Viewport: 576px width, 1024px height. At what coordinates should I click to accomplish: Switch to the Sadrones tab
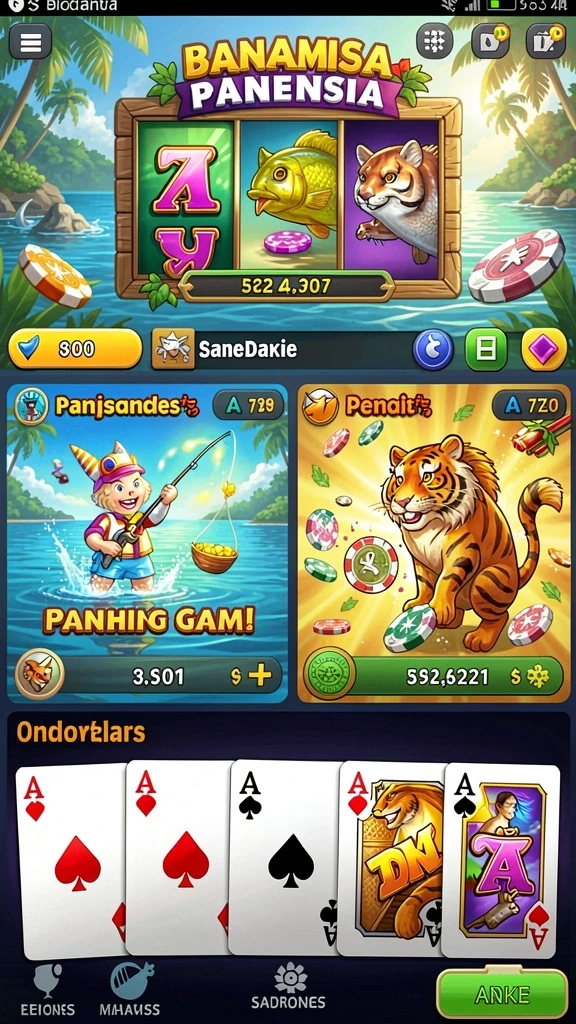[288, 987]
